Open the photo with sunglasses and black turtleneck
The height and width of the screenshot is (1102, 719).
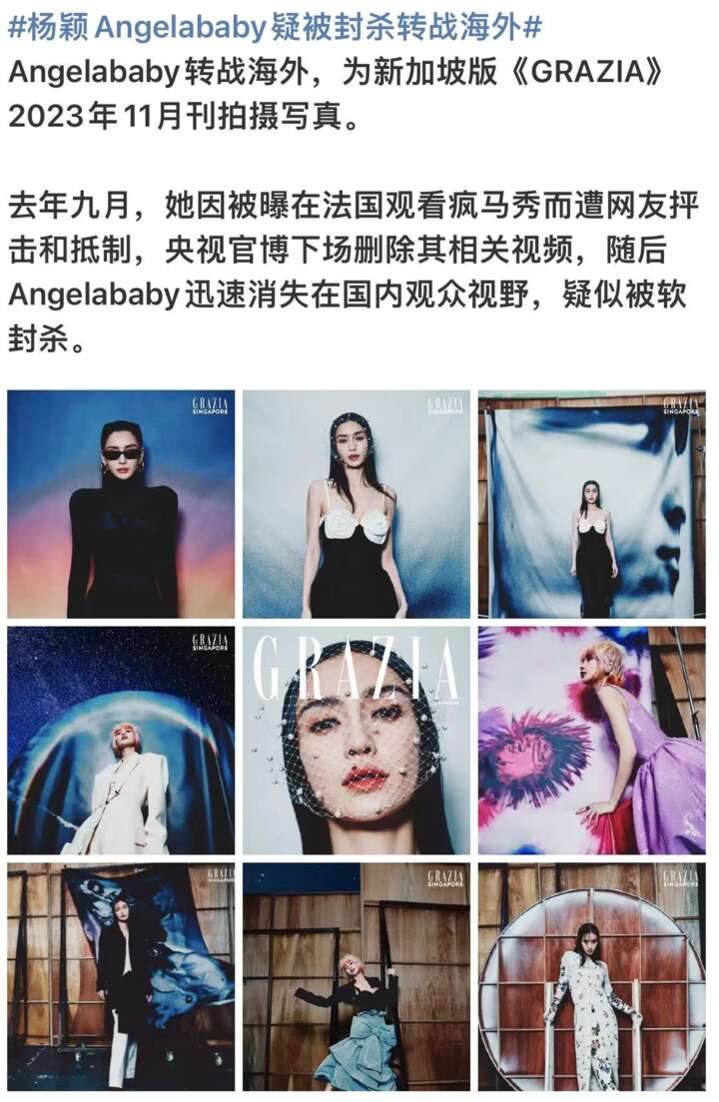(121, 504)
